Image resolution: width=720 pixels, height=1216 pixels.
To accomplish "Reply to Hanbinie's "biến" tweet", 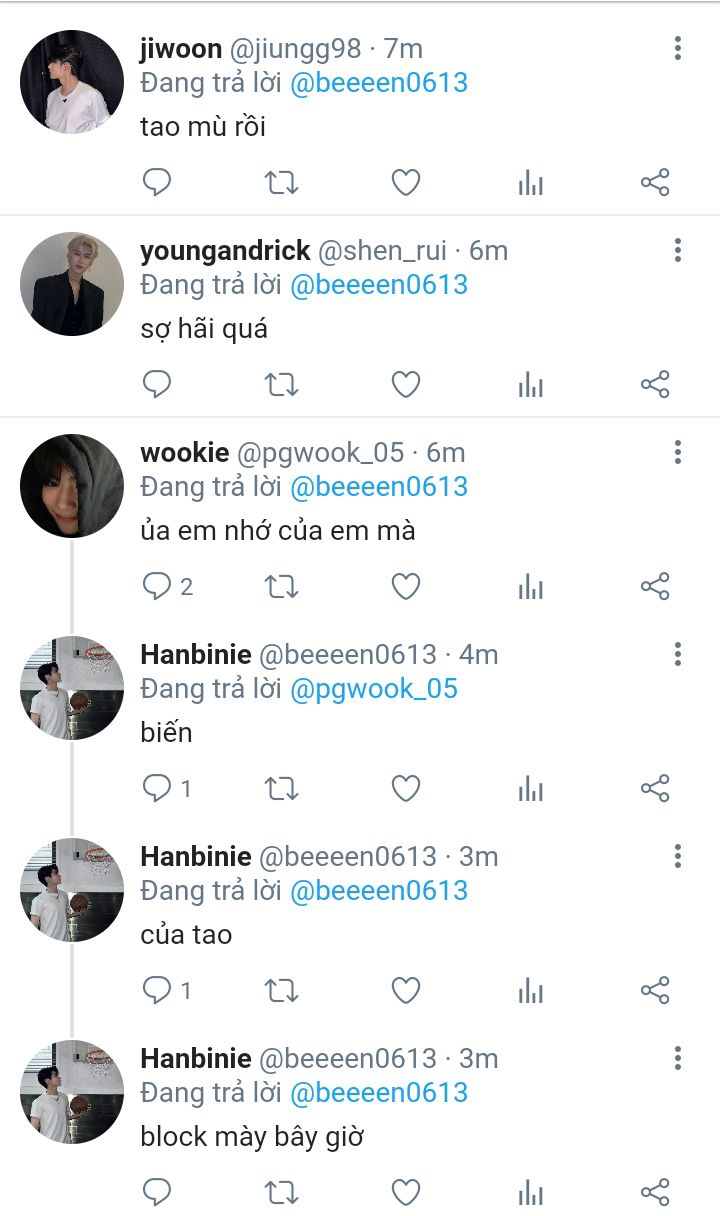I will (x=157, y=789).
